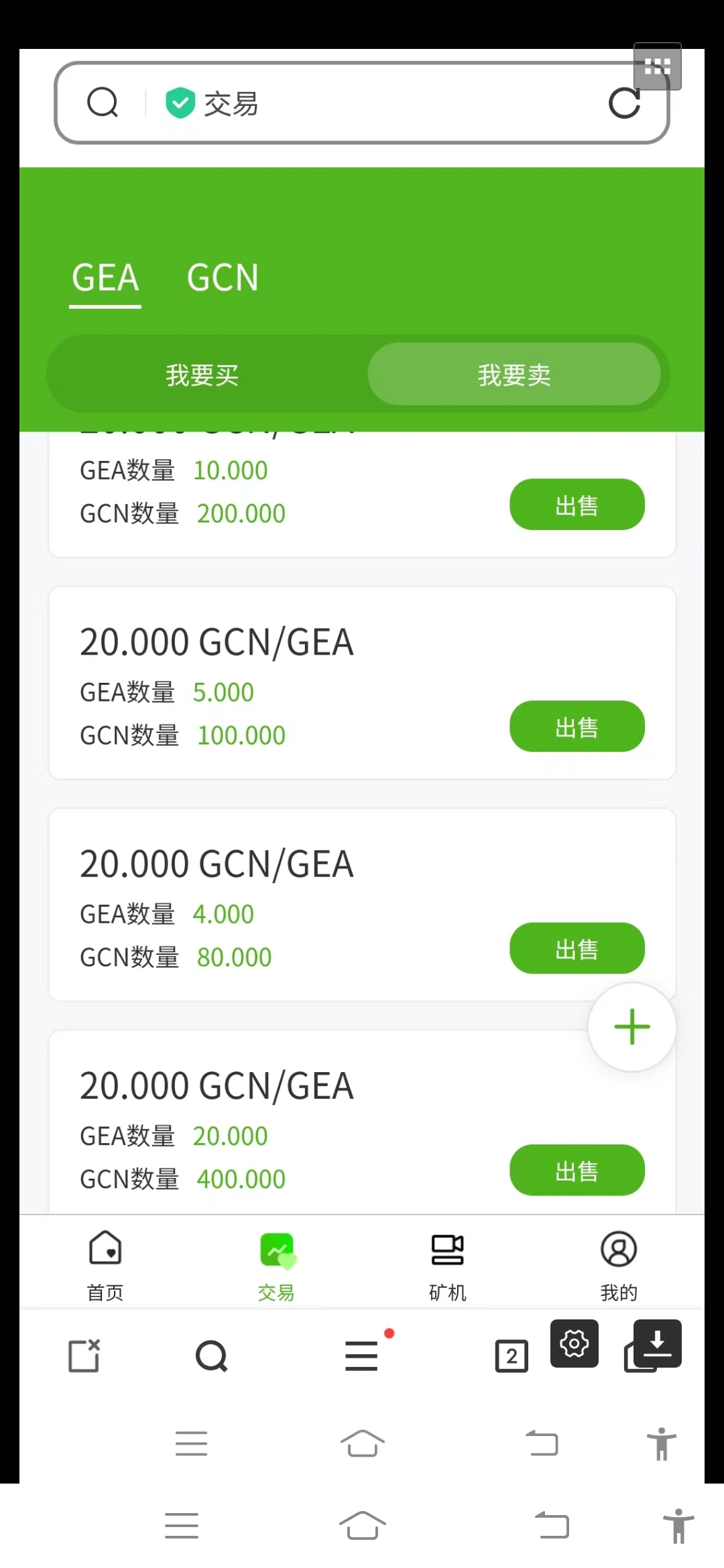
Task: Select the 我要卖 segment
Action: [x=514, y=375]
